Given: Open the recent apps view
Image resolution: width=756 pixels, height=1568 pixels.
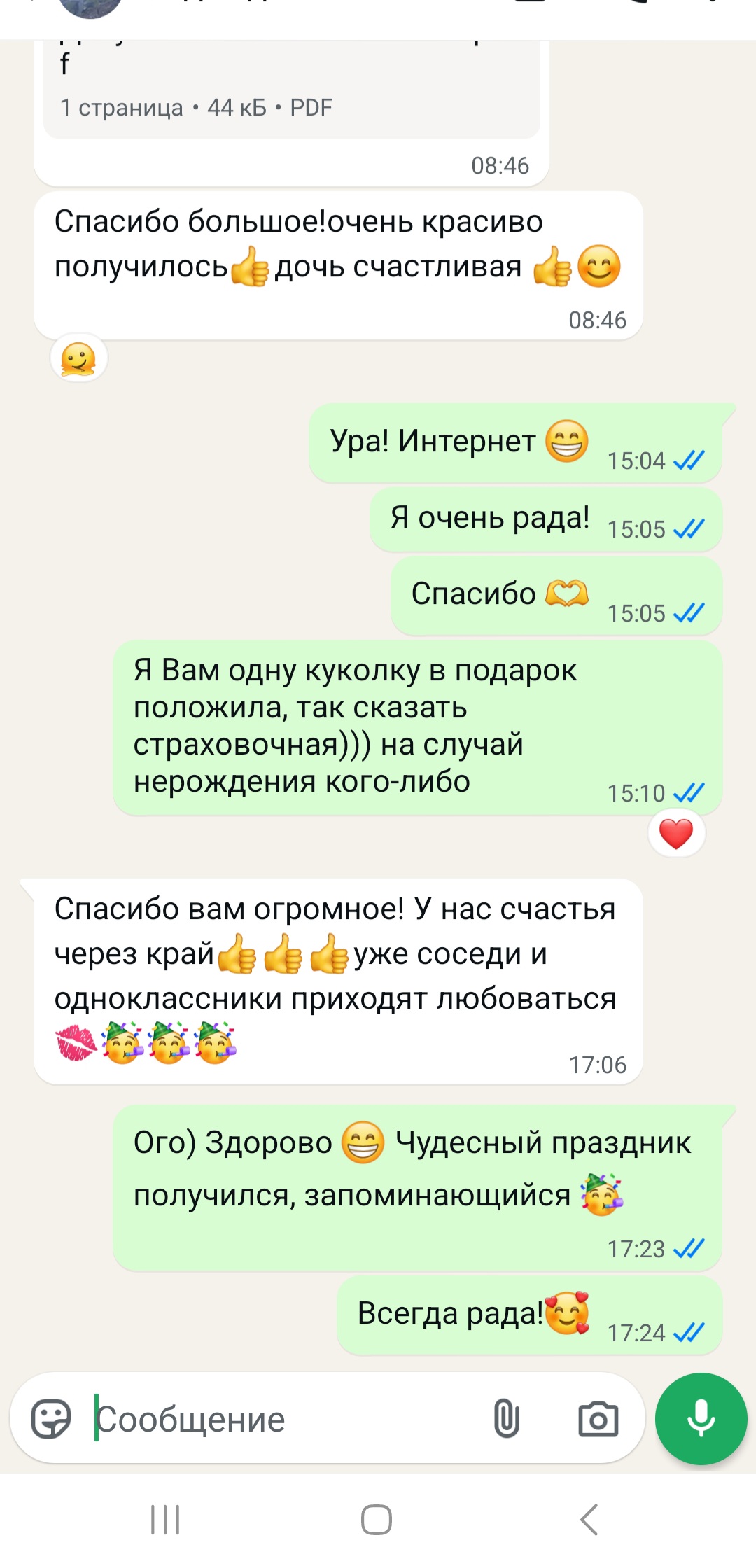Looking at the screenshot, I should coord(165,1520).
